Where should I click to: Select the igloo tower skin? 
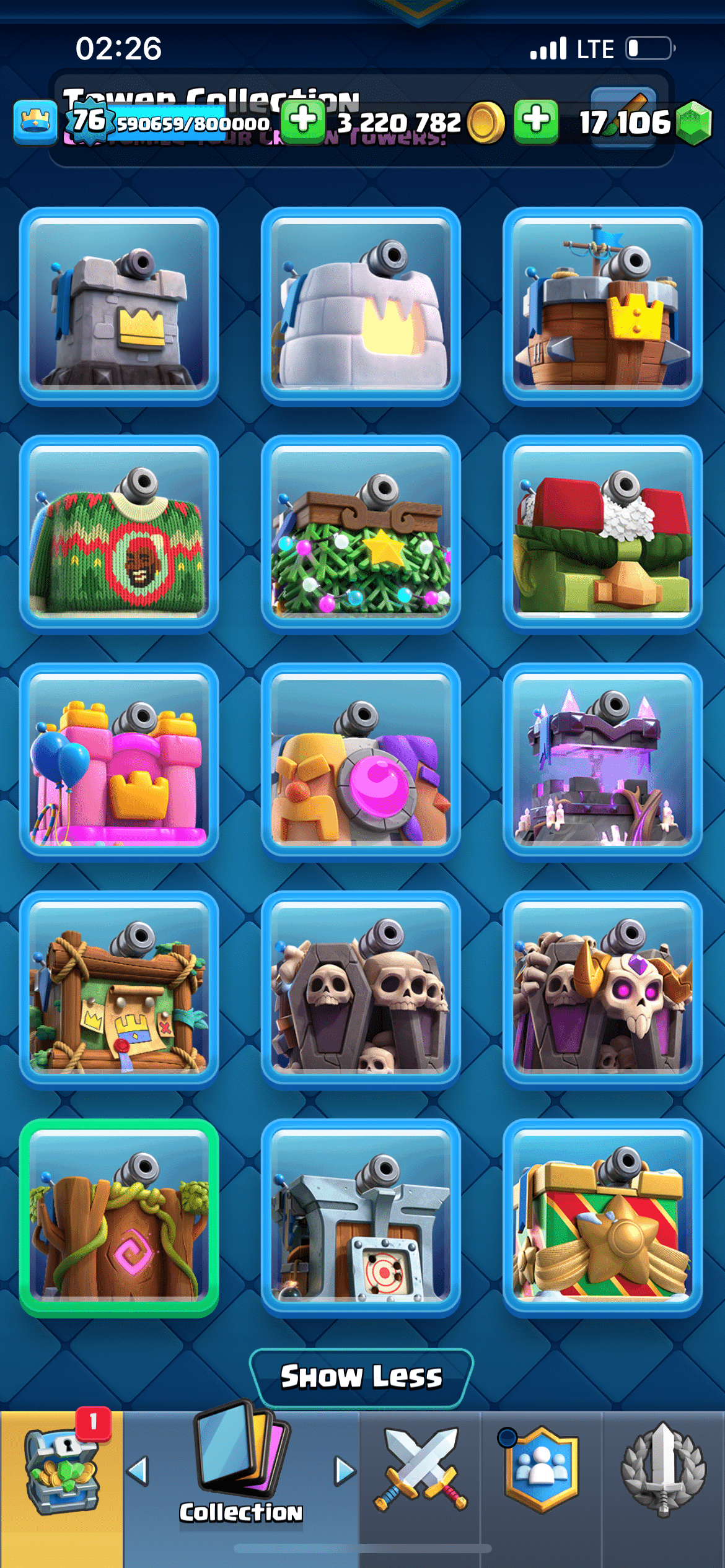point(361,306)
